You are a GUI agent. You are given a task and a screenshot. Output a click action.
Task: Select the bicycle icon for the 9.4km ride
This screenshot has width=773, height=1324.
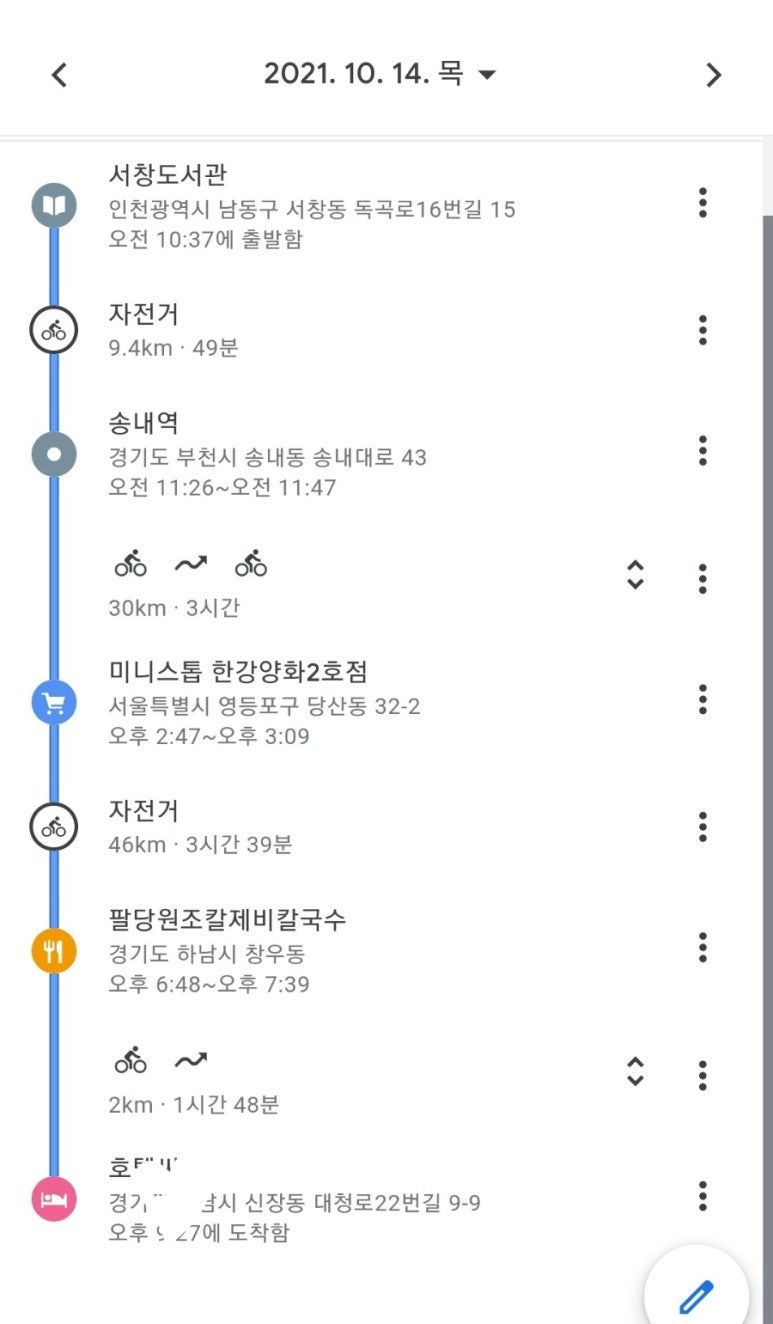pyautogui.click(x=54, y=329)
